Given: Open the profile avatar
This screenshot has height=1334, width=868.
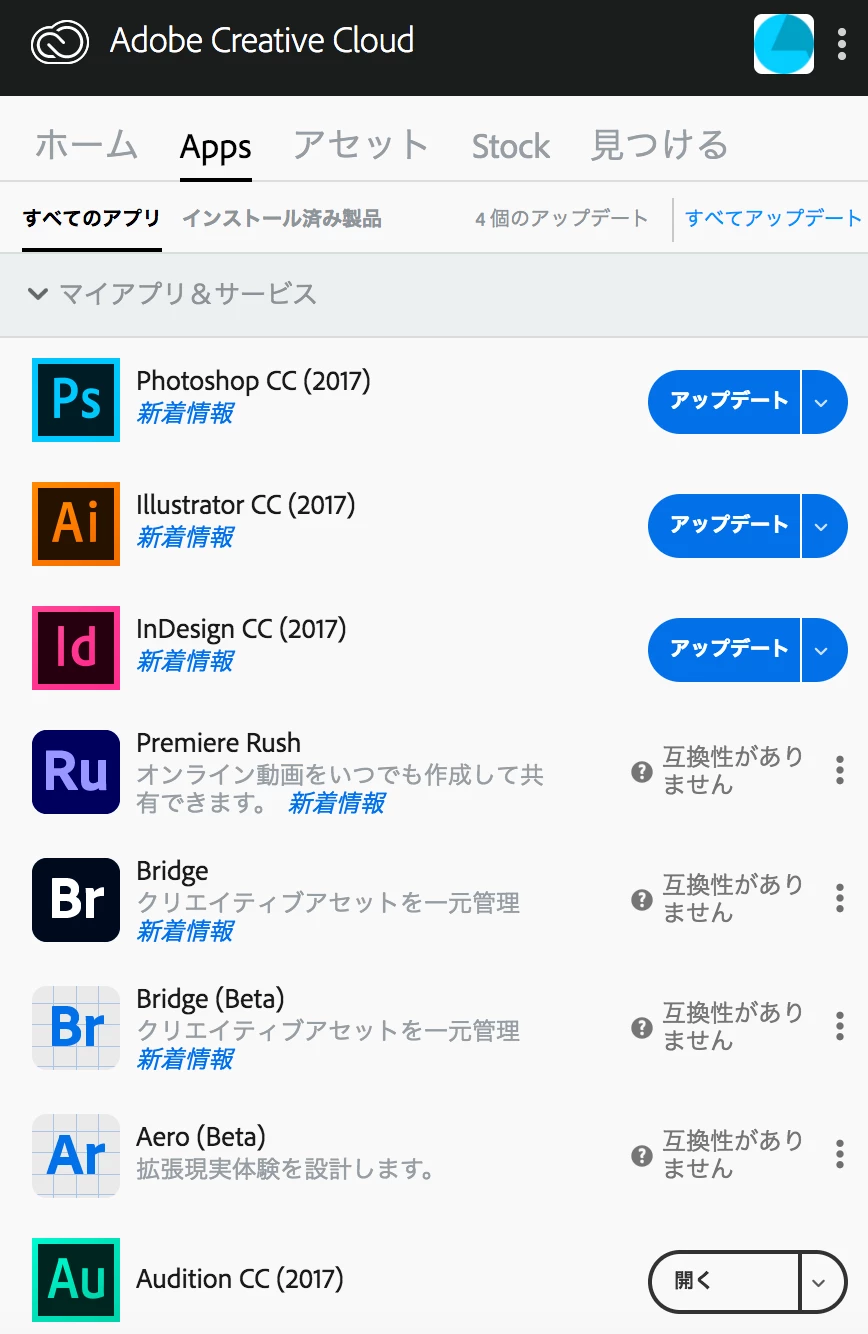Looking at the screenshot, I should 783,45.
